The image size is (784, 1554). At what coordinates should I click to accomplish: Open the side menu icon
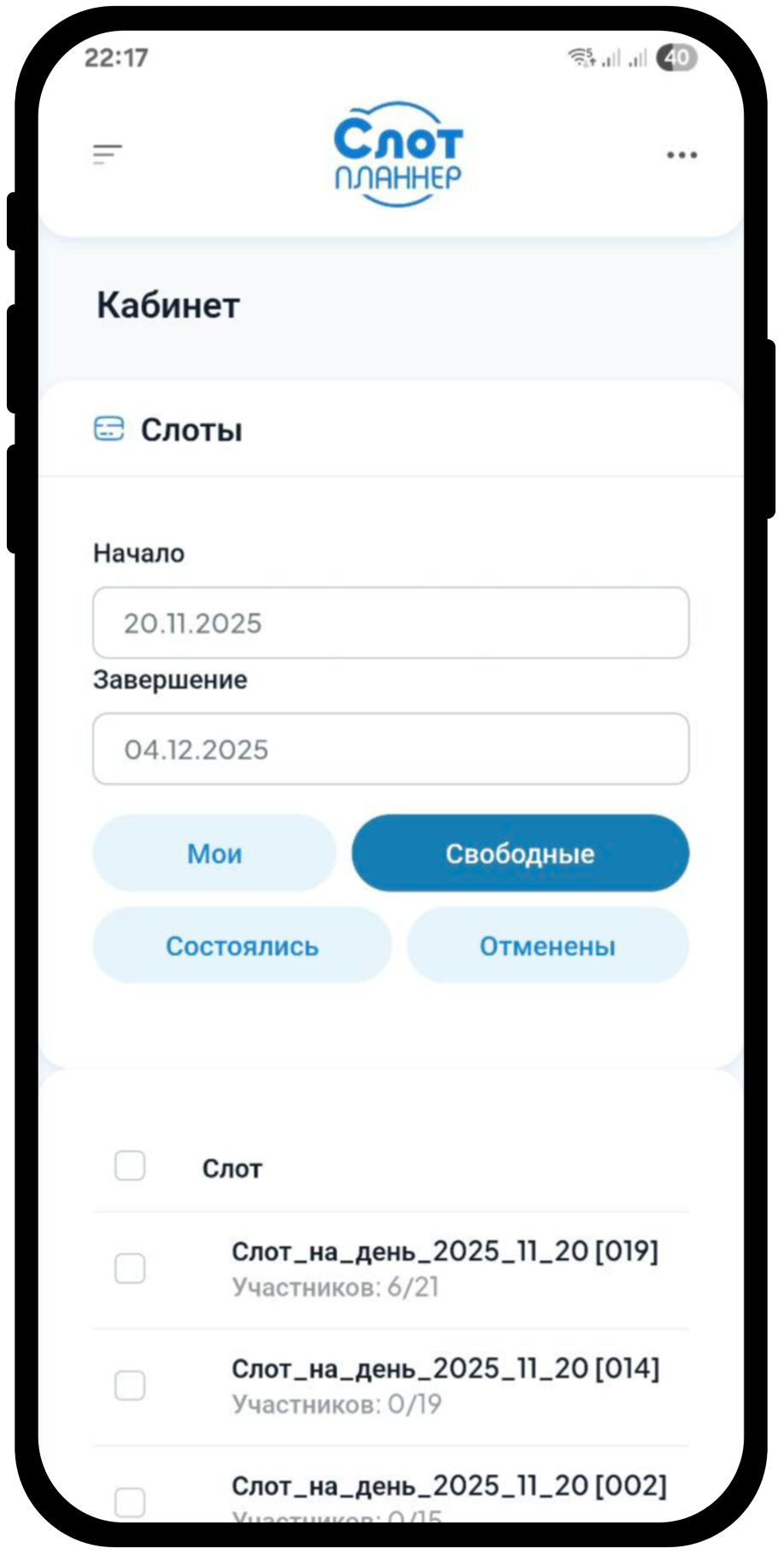click(x=108, y=154)
